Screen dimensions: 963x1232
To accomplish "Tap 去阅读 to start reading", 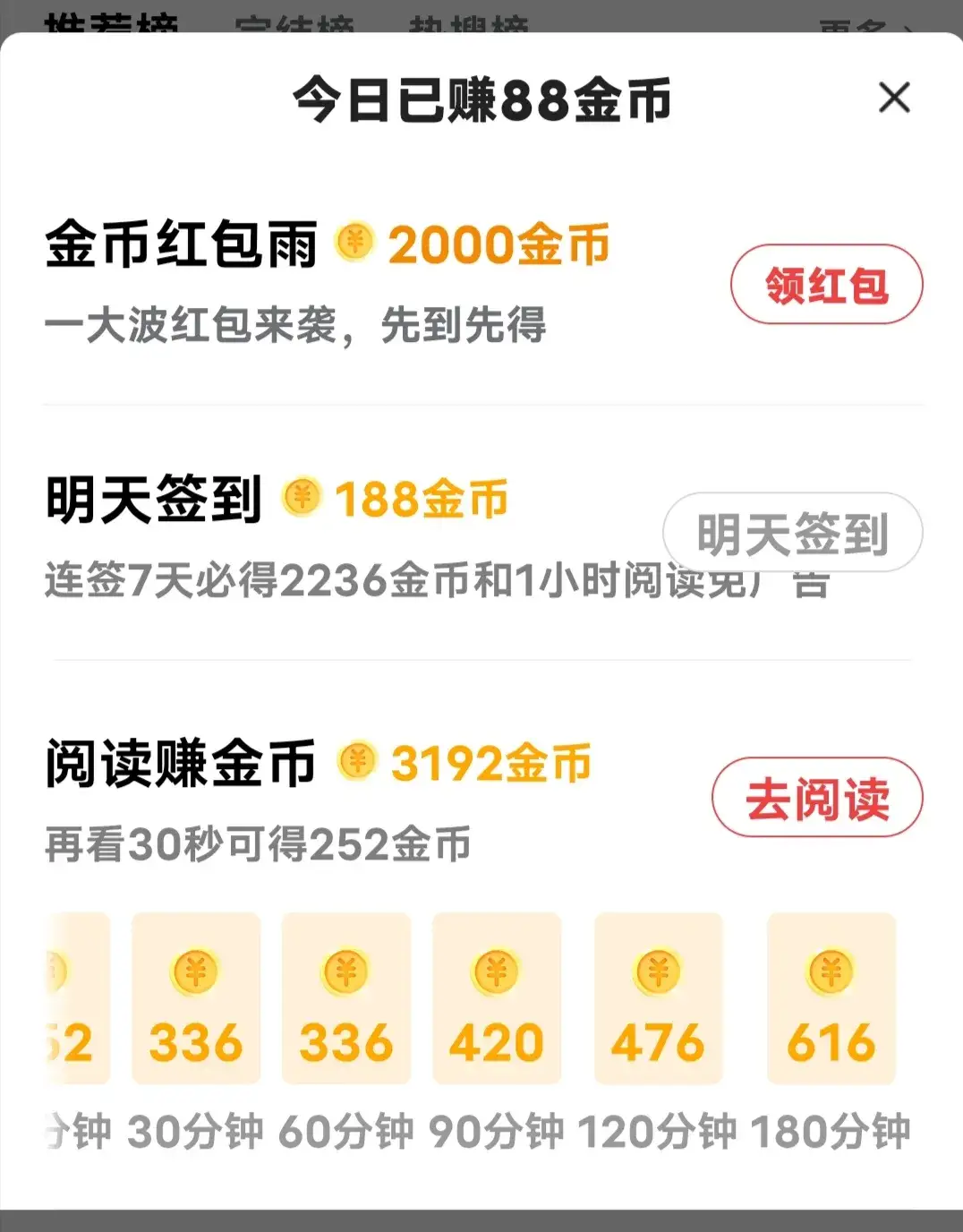I will click(x=817, y=798).
